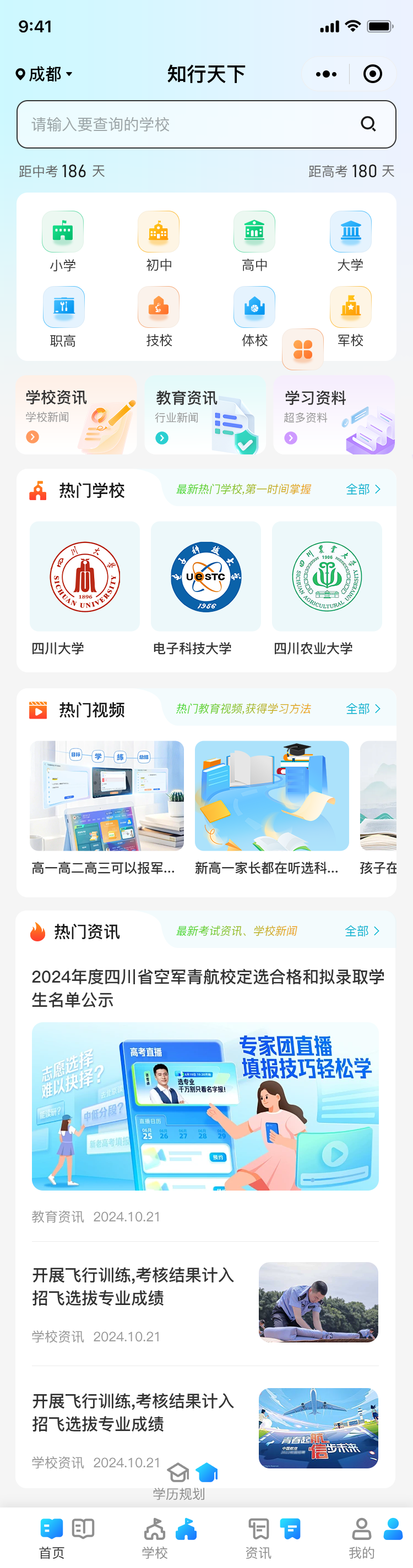The width and height of the screenshot is (413, 1568).
Task: View all 热门学校
Action: [363, 490]
